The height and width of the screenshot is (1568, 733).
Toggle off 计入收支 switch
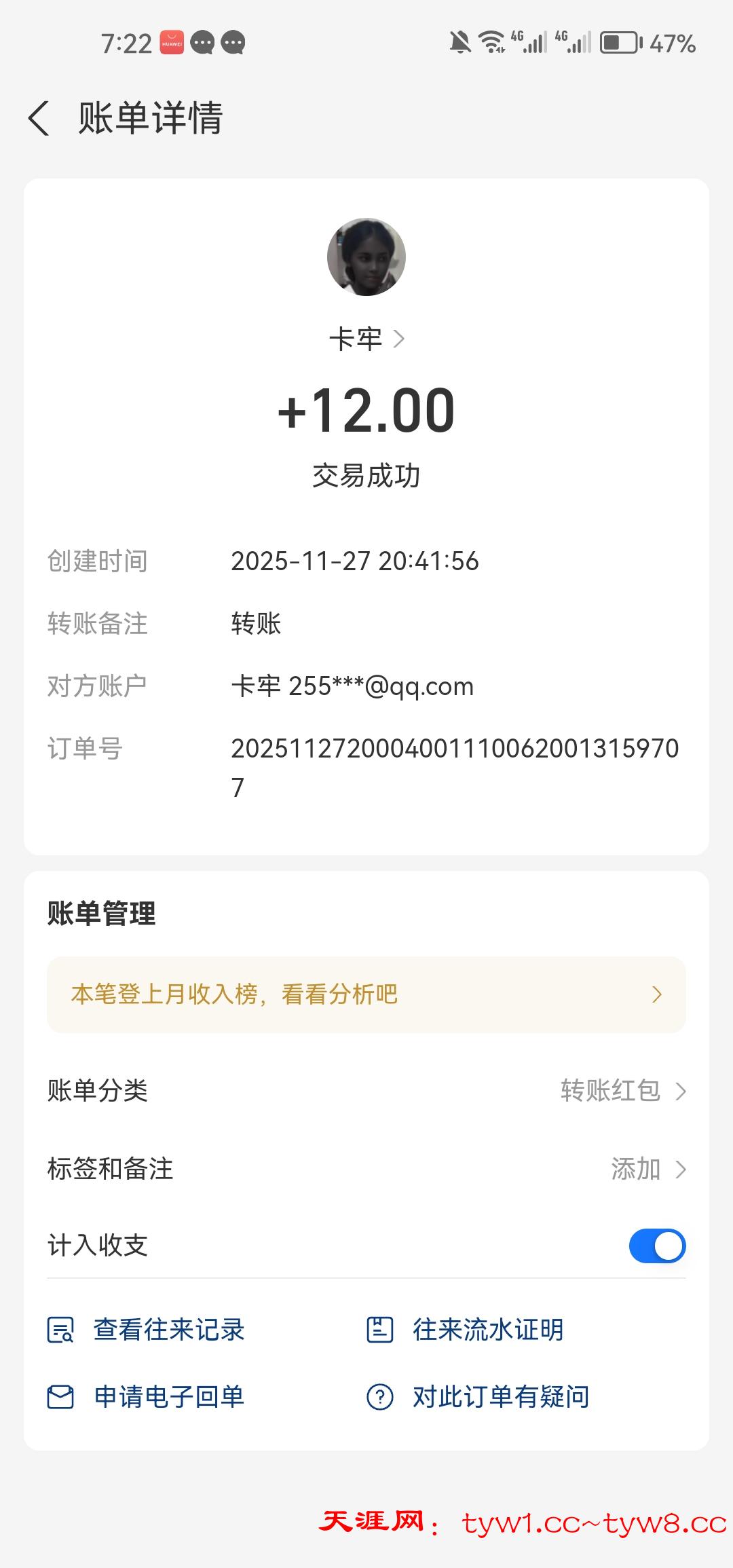(x=656, y=1246)
